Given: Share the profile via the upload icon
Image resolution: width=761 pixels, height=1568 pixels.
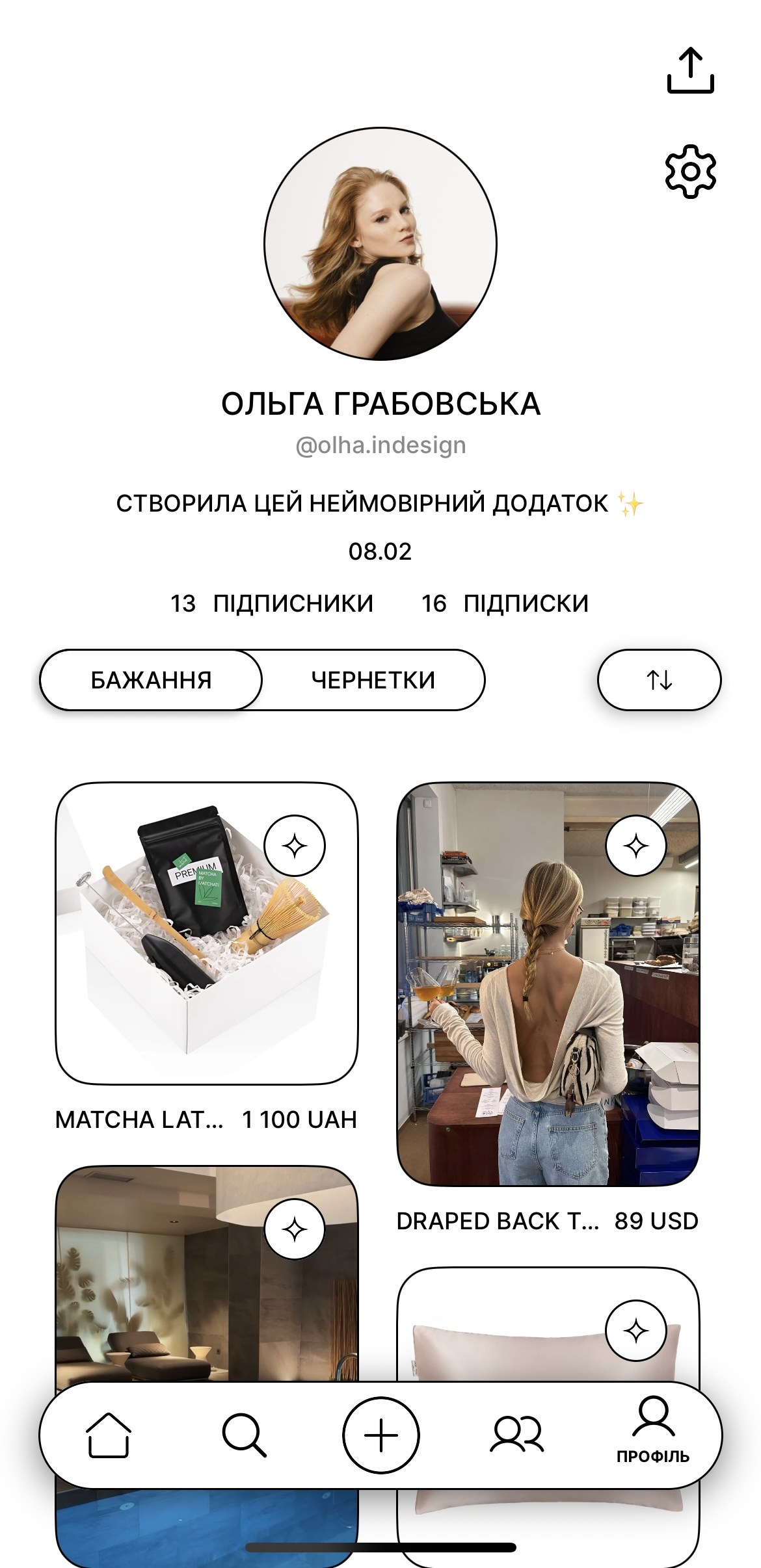Looking at the screenshot, I should pos(690,70).
